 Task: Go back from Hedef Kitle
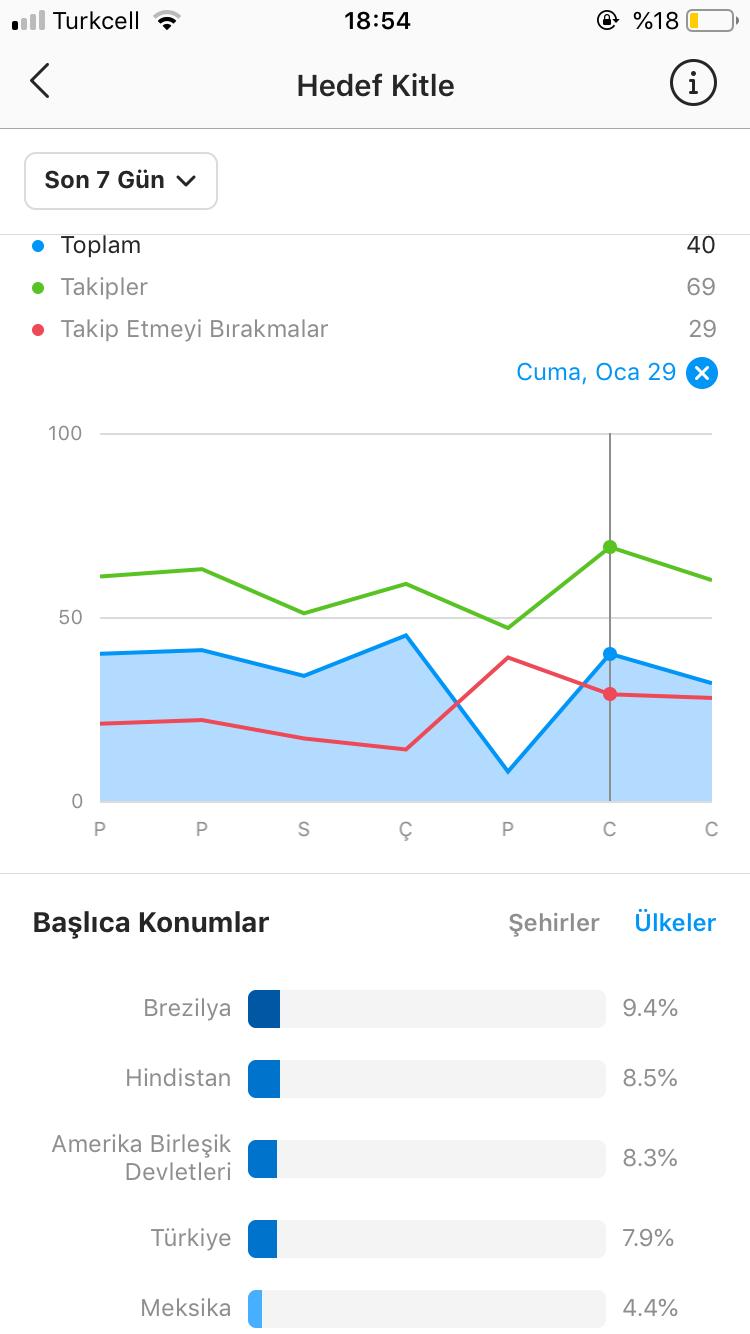pyautogui.click(x=40, y=82)
